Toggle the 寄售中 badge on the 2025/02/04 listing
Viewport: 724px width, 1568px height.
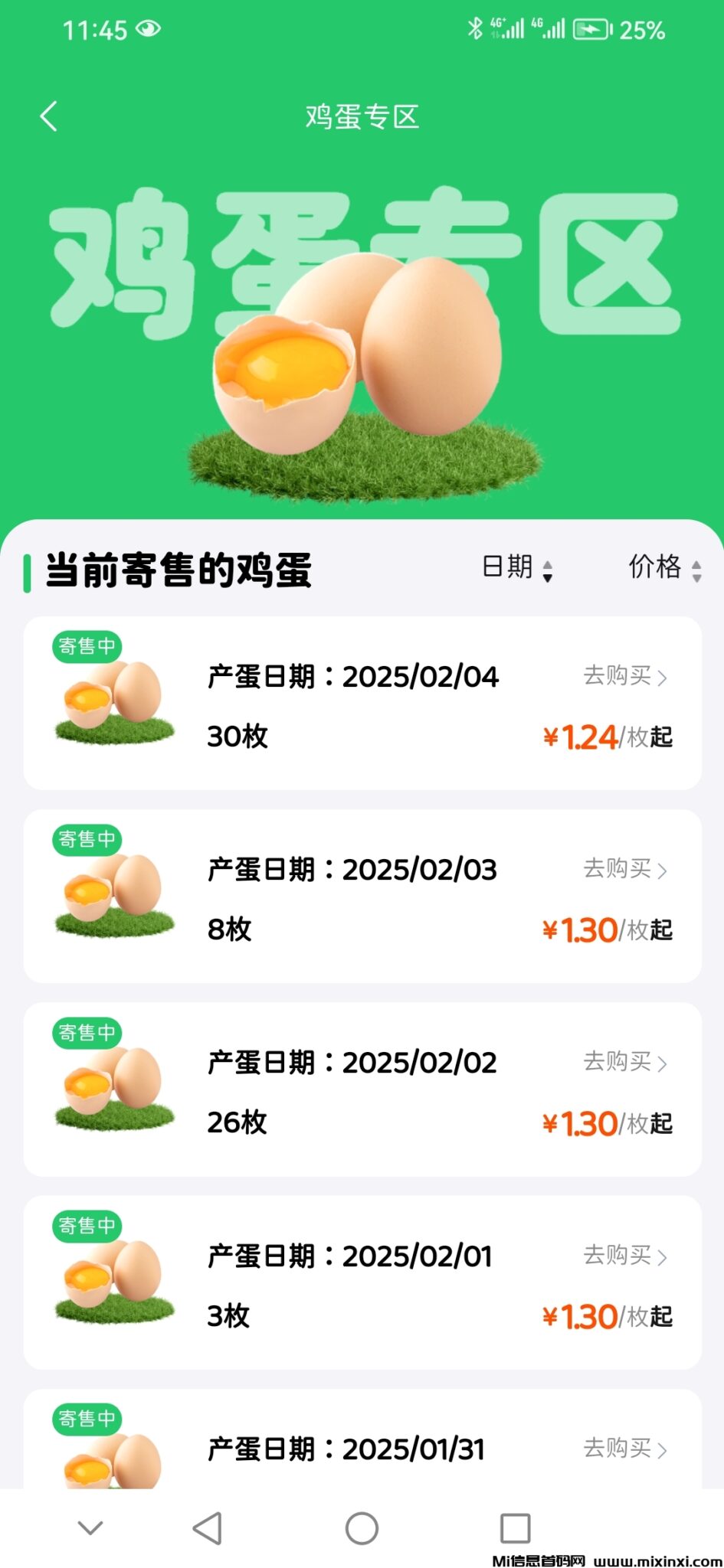87,646
